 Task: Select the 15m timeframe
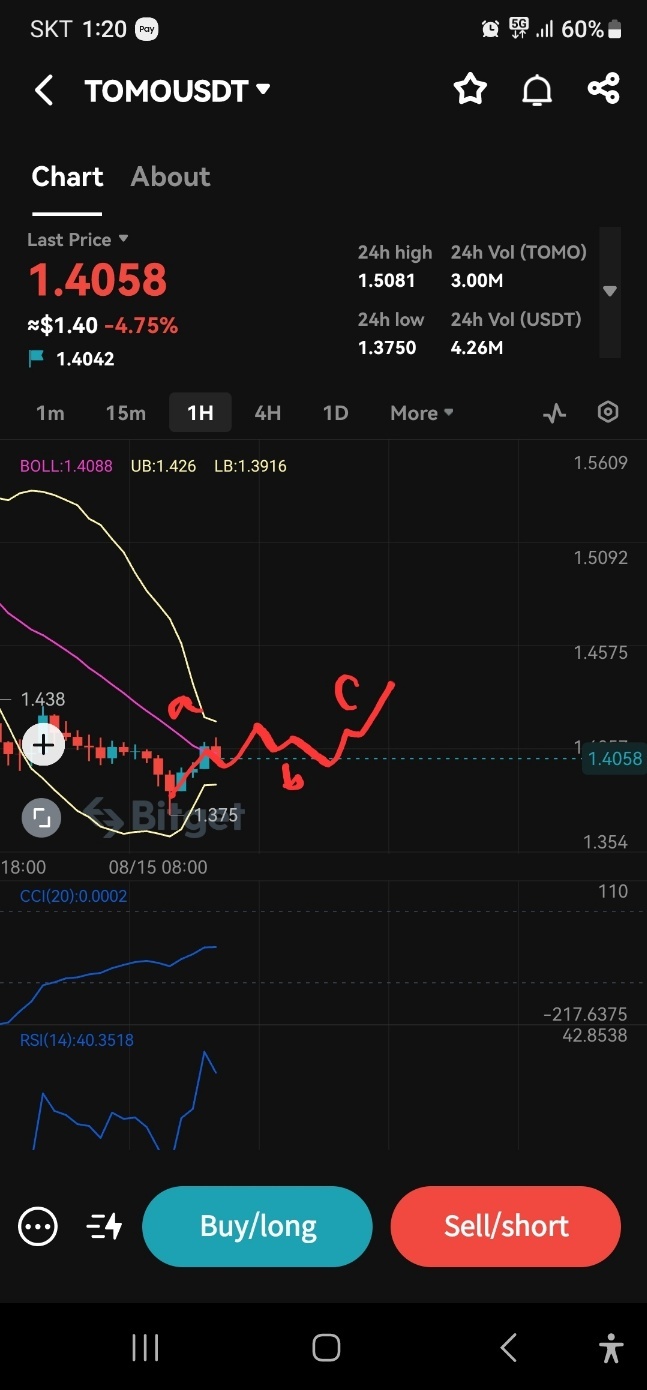[x=126, y=413]
